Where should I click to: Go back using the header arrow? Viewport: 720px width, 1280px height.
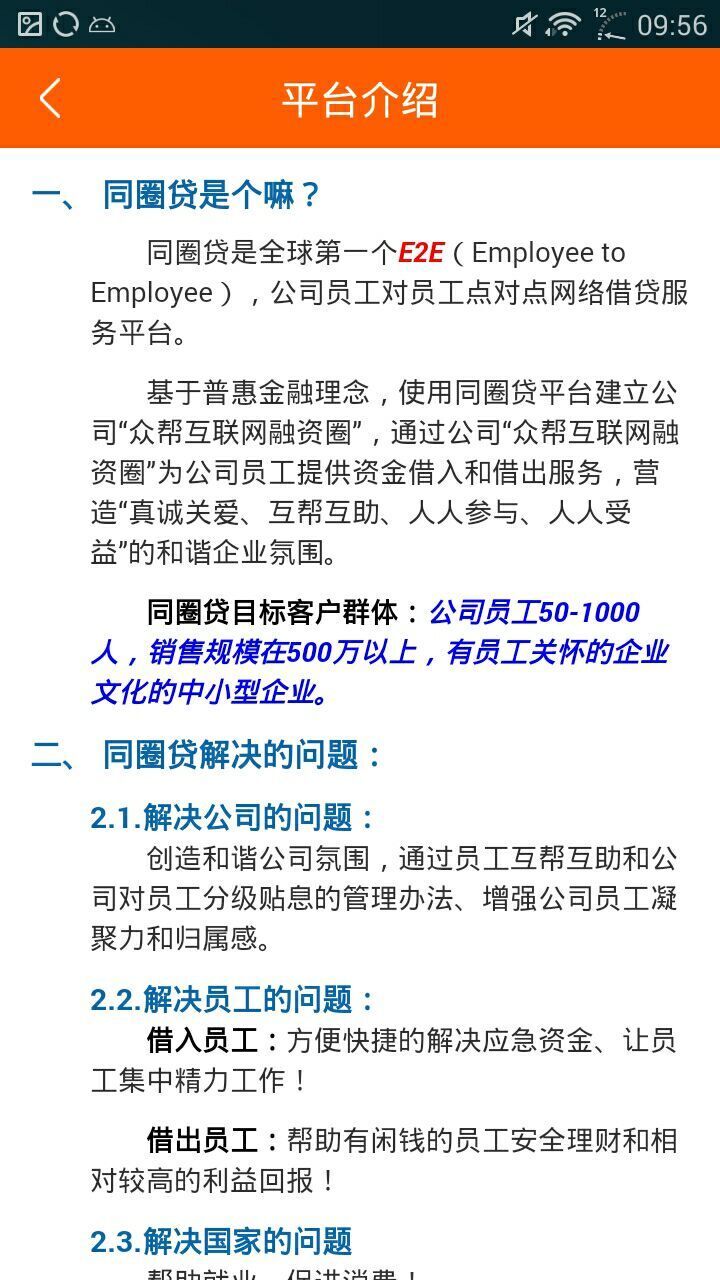pyautogui.click(x=50, y=98)
